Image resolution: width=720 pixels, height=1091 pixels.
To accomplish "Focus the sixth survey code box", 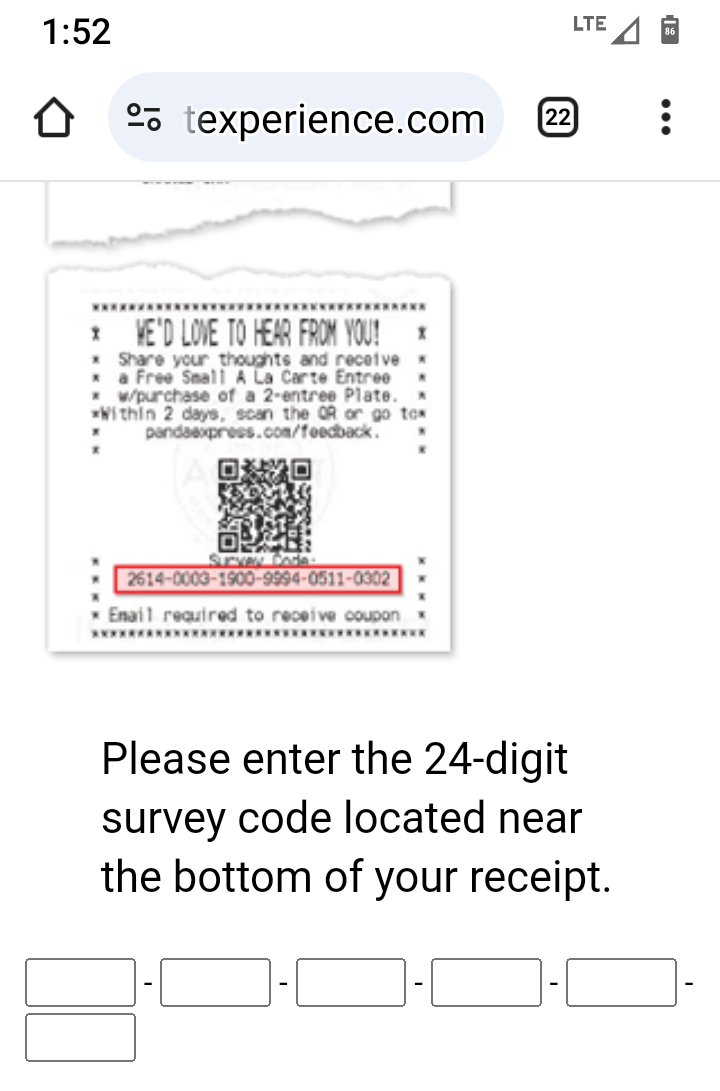I will [80, 1037].
